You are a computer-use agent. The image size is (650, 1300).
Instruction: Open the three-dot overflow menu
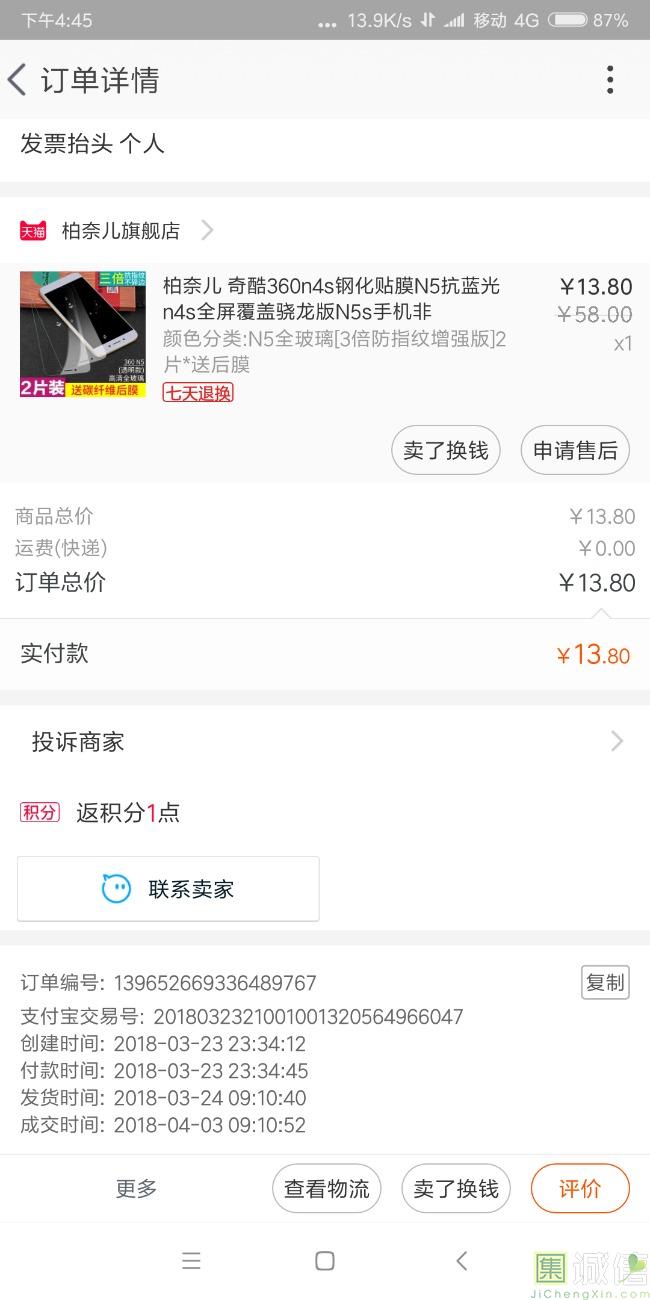(x=609, y=80)
